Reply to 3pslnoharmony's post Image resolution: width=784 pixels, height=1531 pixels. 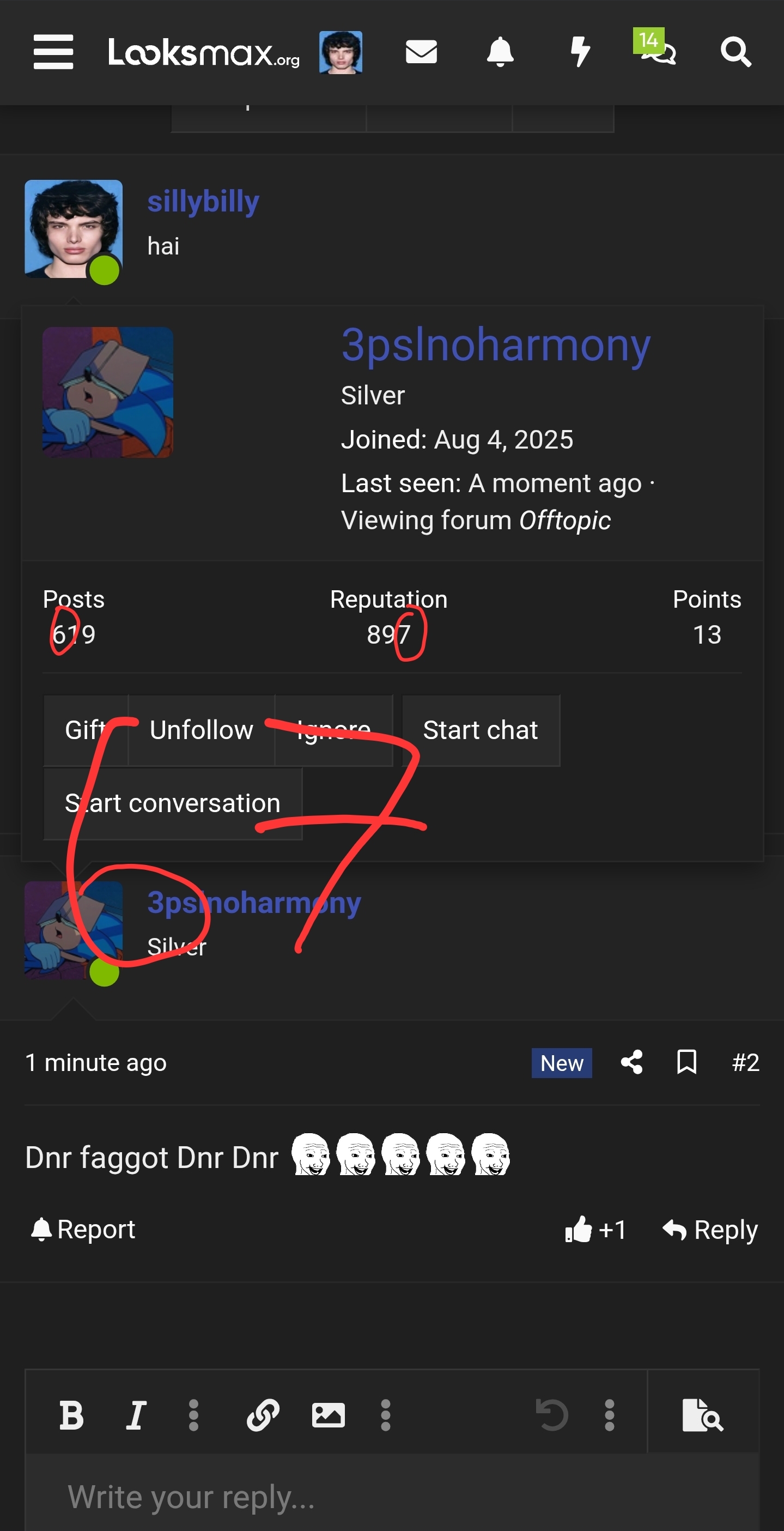tap(710, 1229)
